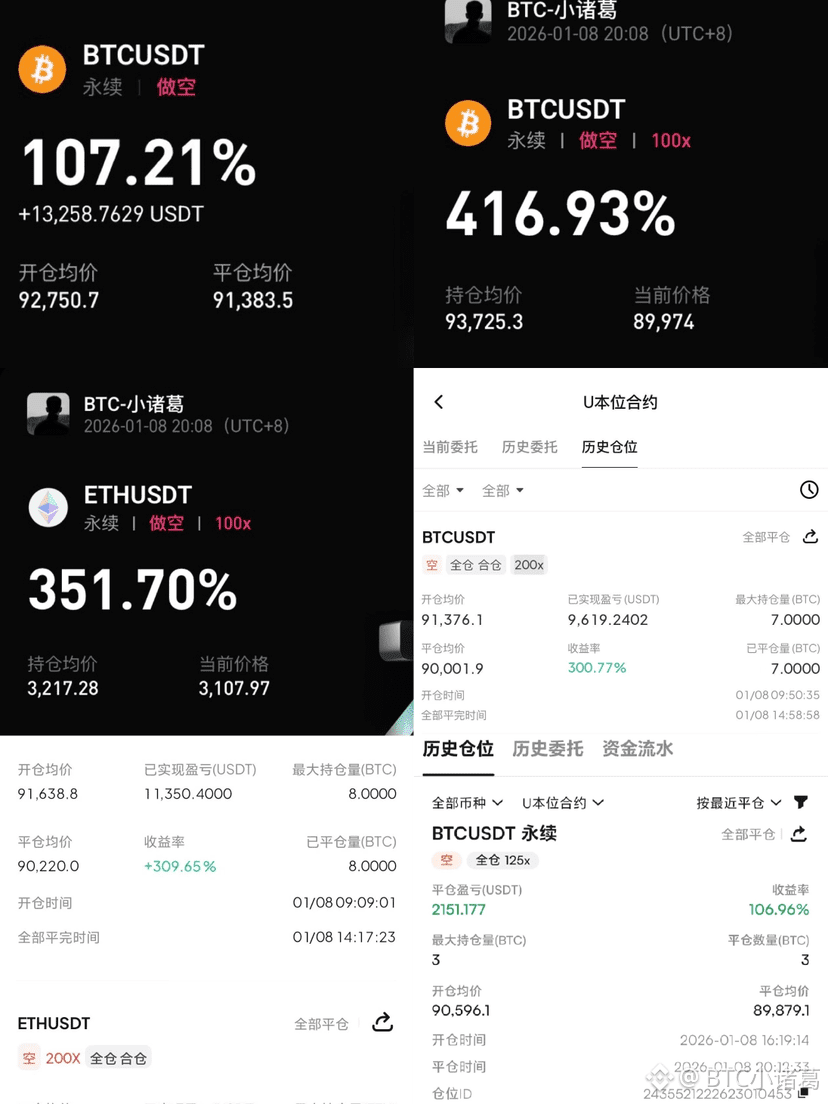The height and width of the screenshot is (1104, 828).
Task: Tap the share icon next to BTCUSDT 永续
Action: click(x=798, y=833)
